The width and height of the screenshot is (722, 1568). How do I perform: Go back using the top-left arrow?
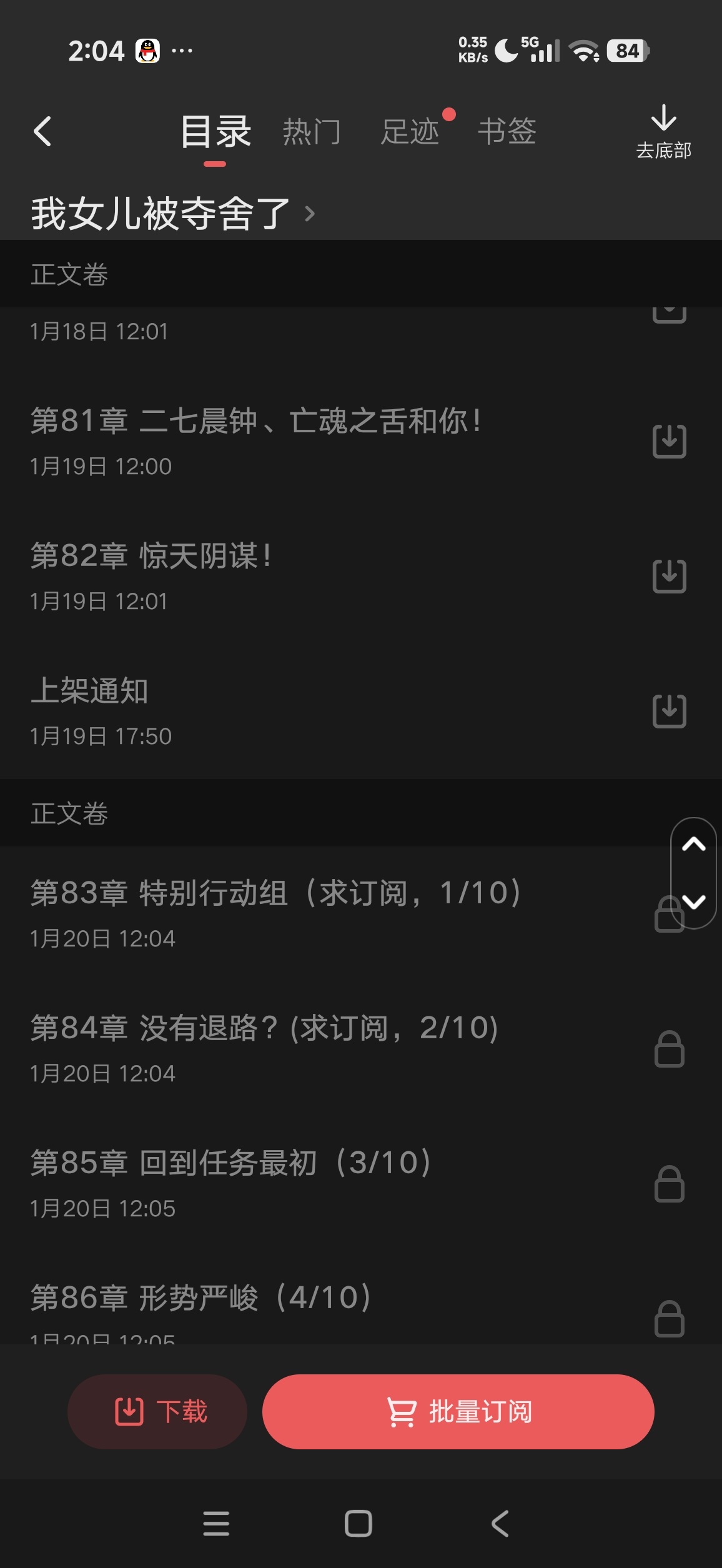point(42,132)
